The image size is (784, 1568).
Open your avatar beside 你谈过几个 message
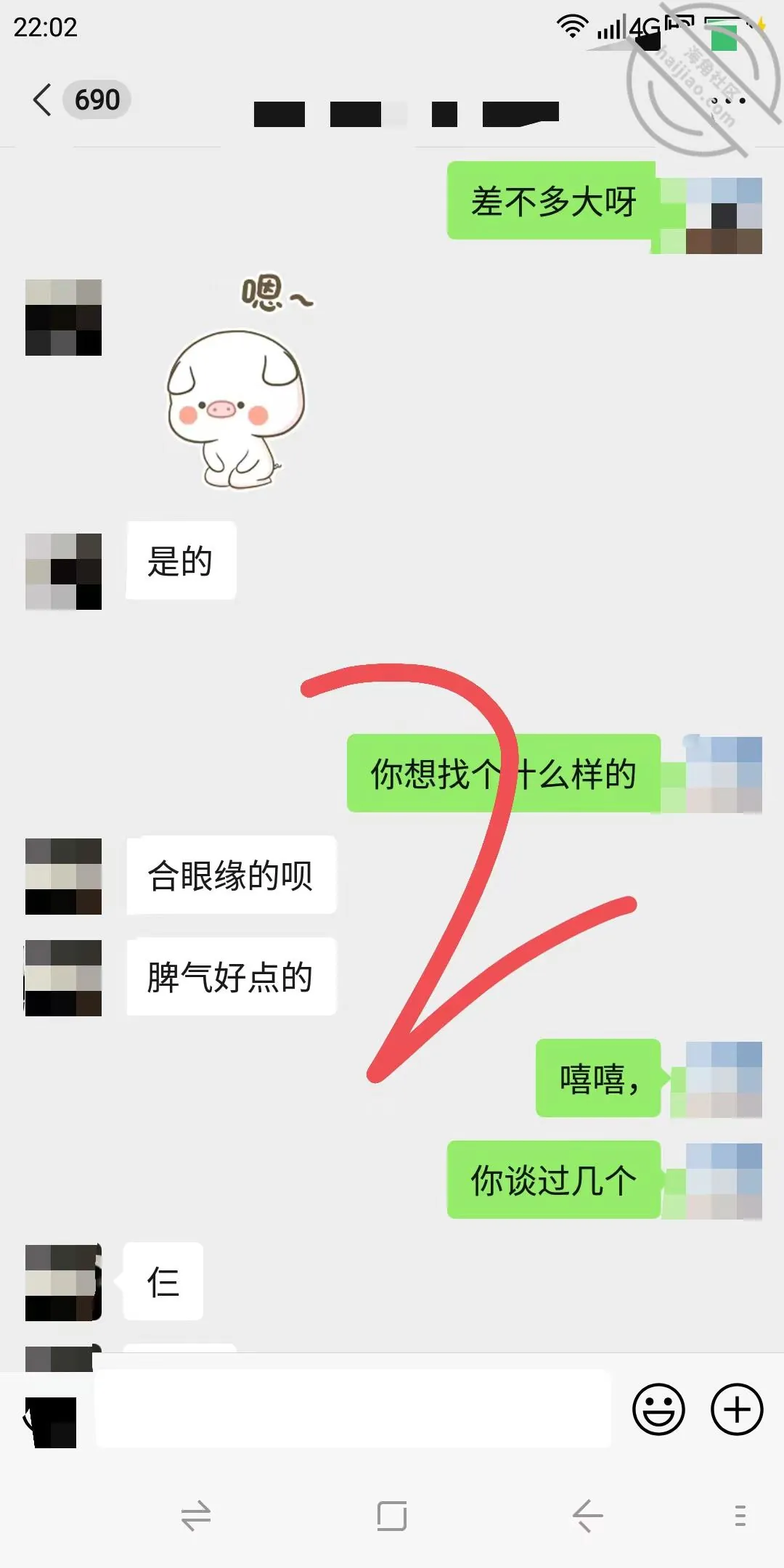pyautogui.click(x=724, y=1181)
